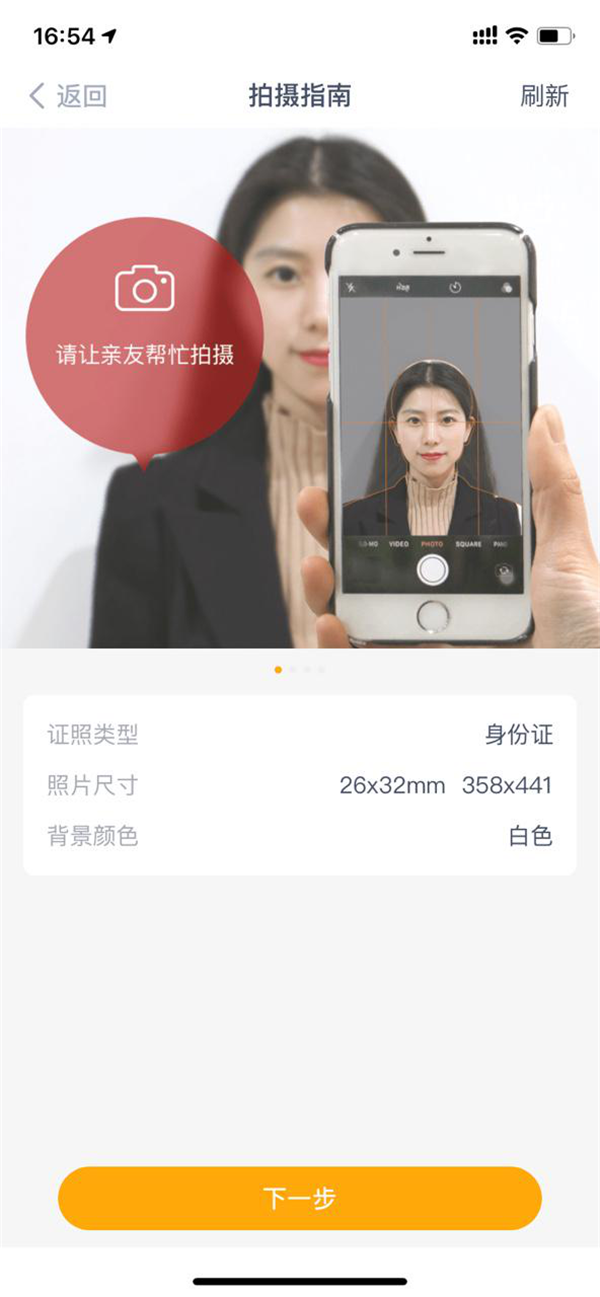Continue with the 下一步 button
This screenshot has width=600, height=1297.
click(x=300, y=1198)
